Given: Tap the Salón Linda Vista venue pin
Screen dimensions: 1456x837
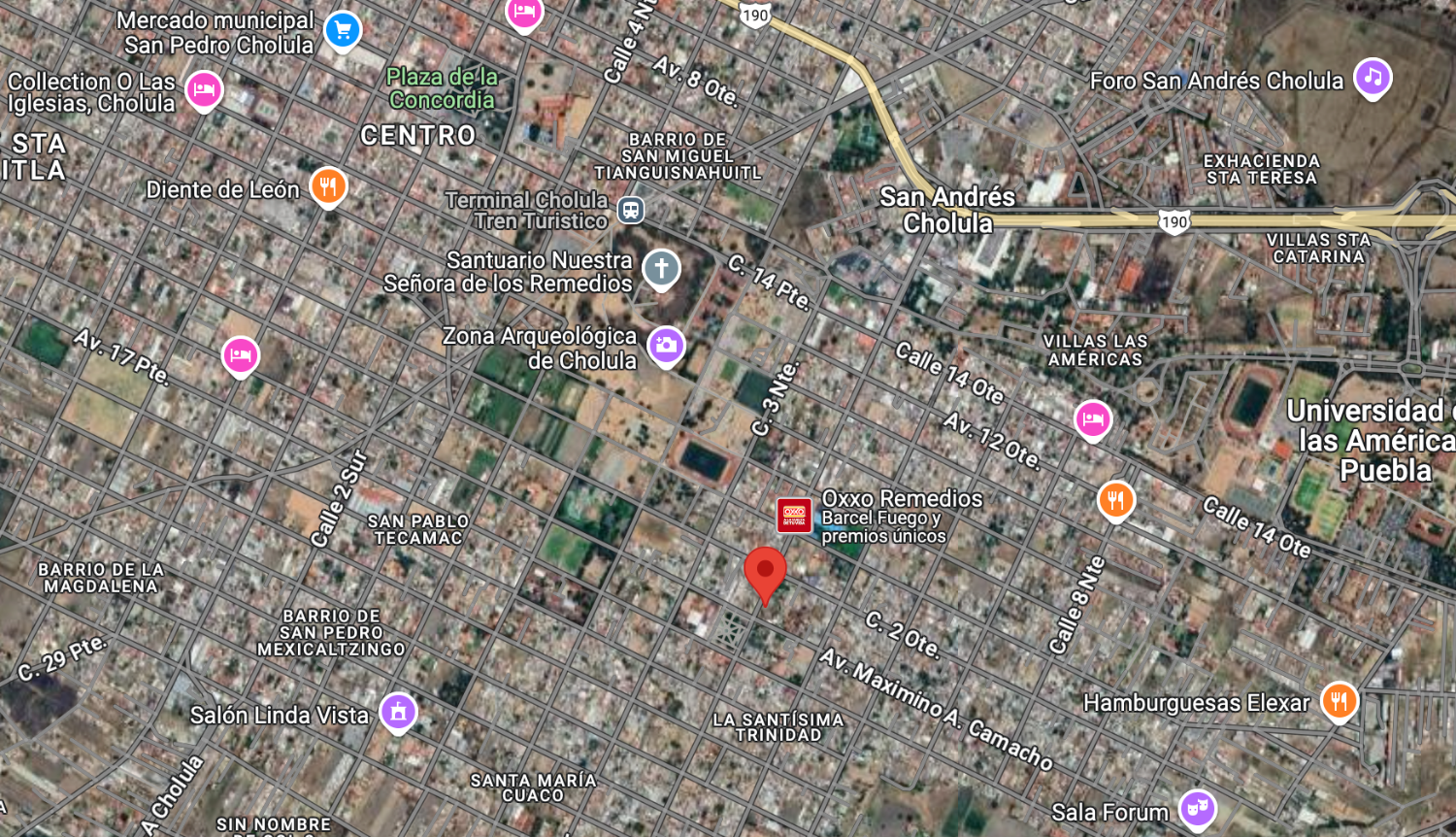Looking at the screenshot, I should [x=398, y=713].
